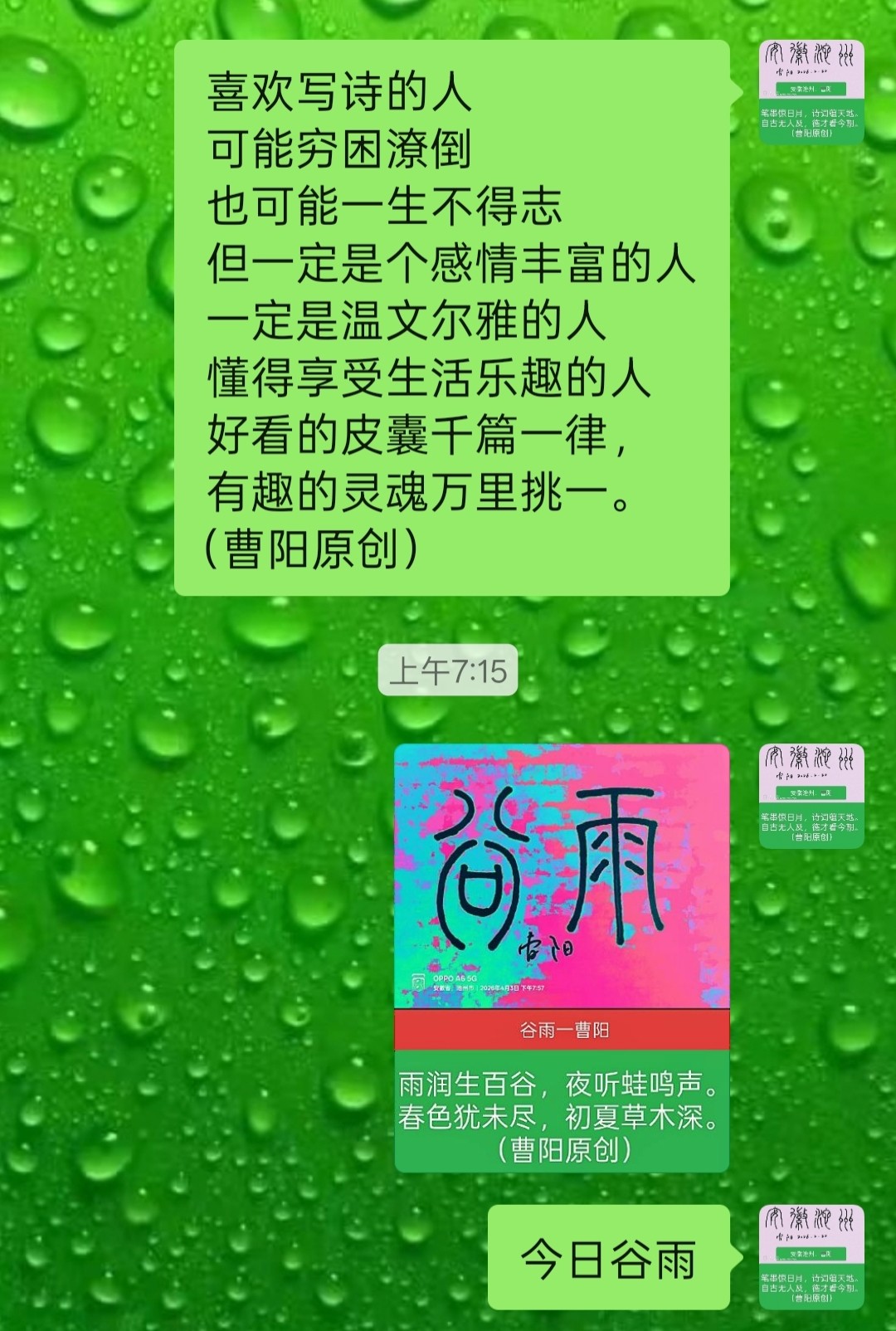
Task: Open sender's avatar beside the 喜欢写诗的人 message
Action: click(811, 92)
